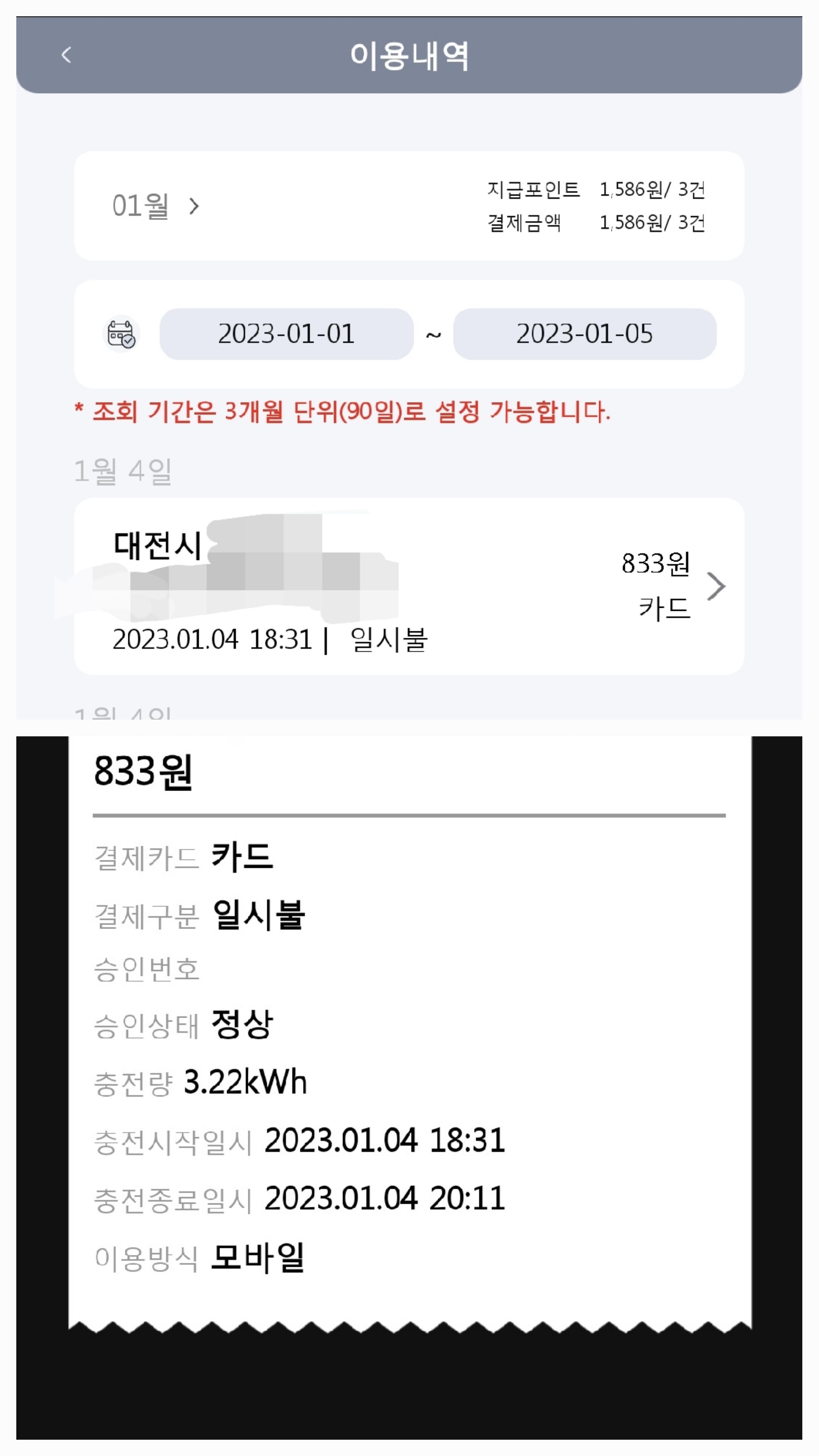The image size is (819, 1456).
Task: Tap the header bar arrow to go back
Action: tap(67, 55)
